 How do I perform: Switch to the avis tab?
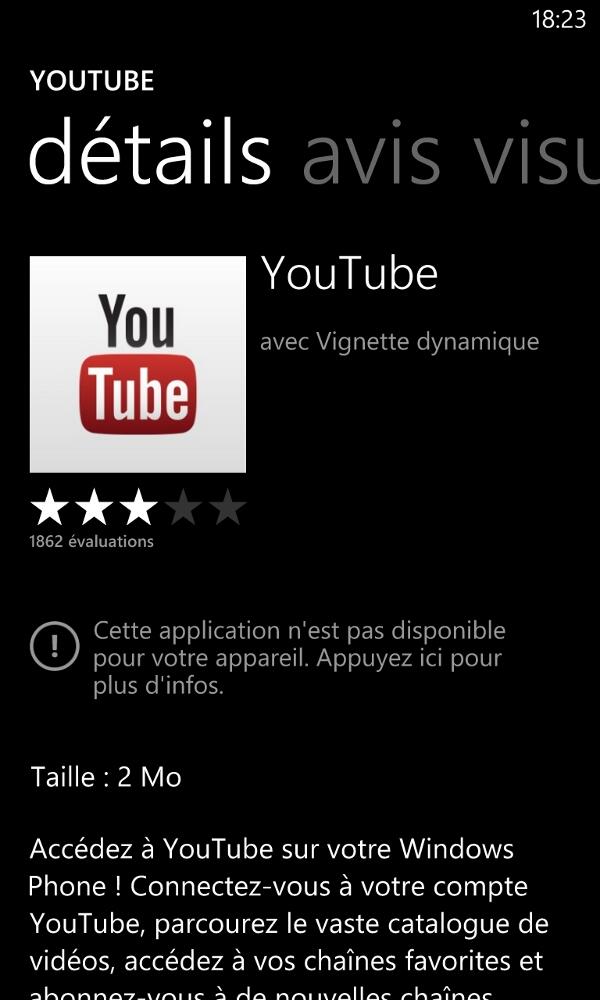click(x=371, y=152)
